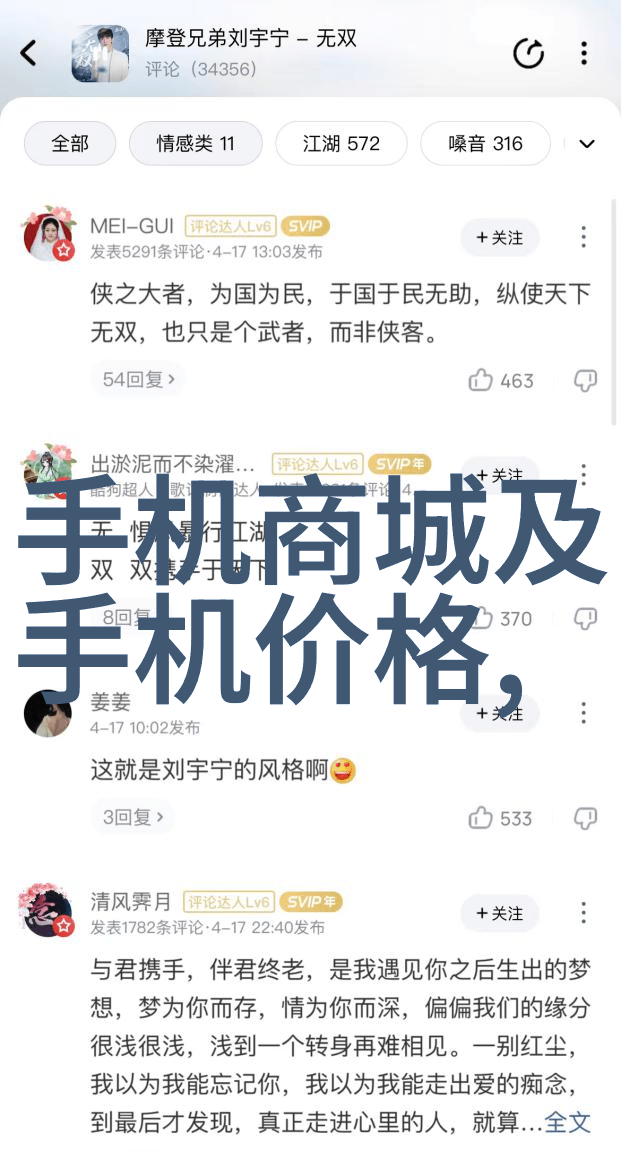The image size is (621, 1151).
Task: Dislike 姜姜's comment
Action: [585, 818]
